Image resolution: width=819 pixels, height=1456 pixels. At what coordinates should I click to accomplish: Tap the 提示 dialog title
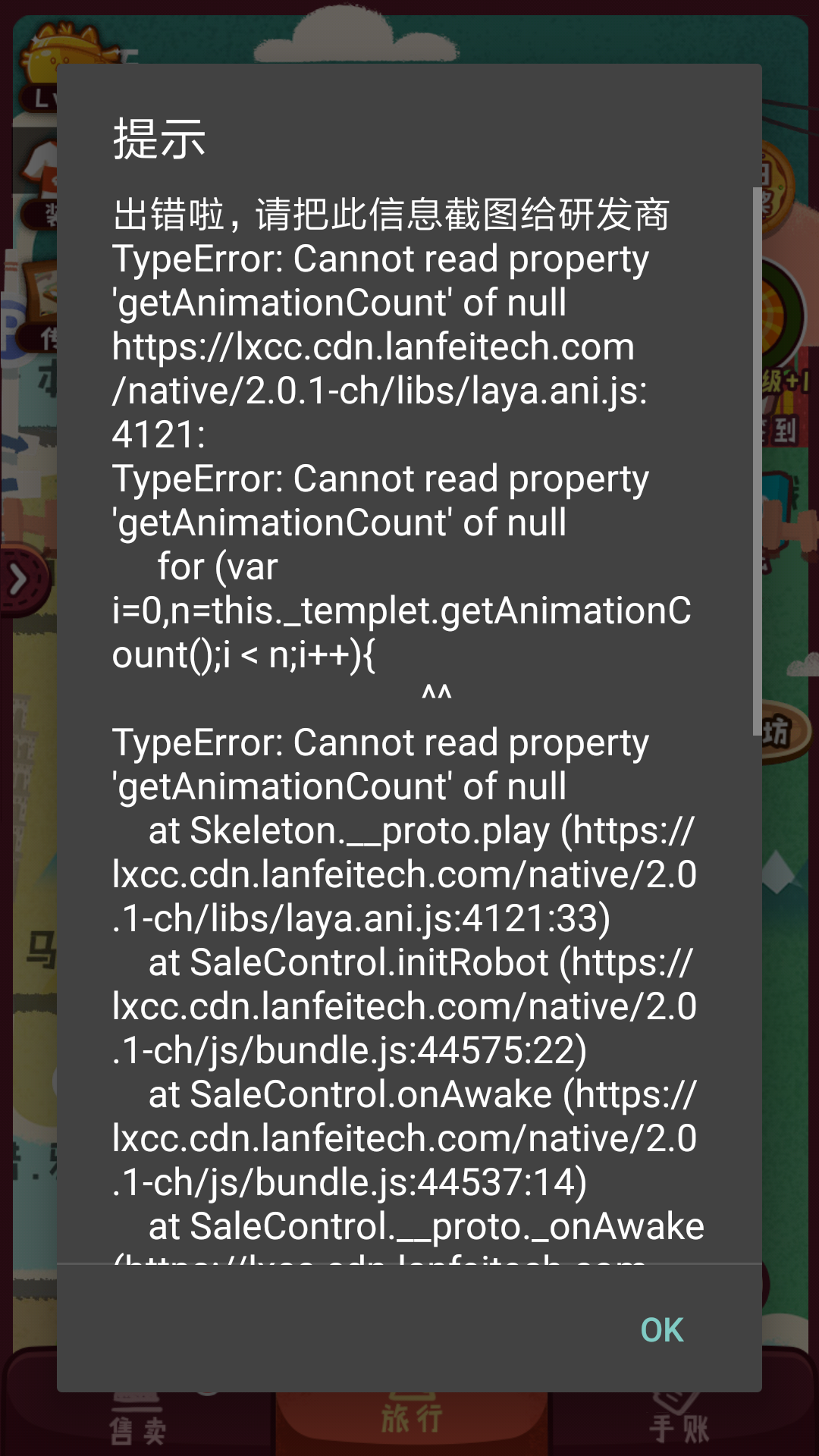click(159, 140)
